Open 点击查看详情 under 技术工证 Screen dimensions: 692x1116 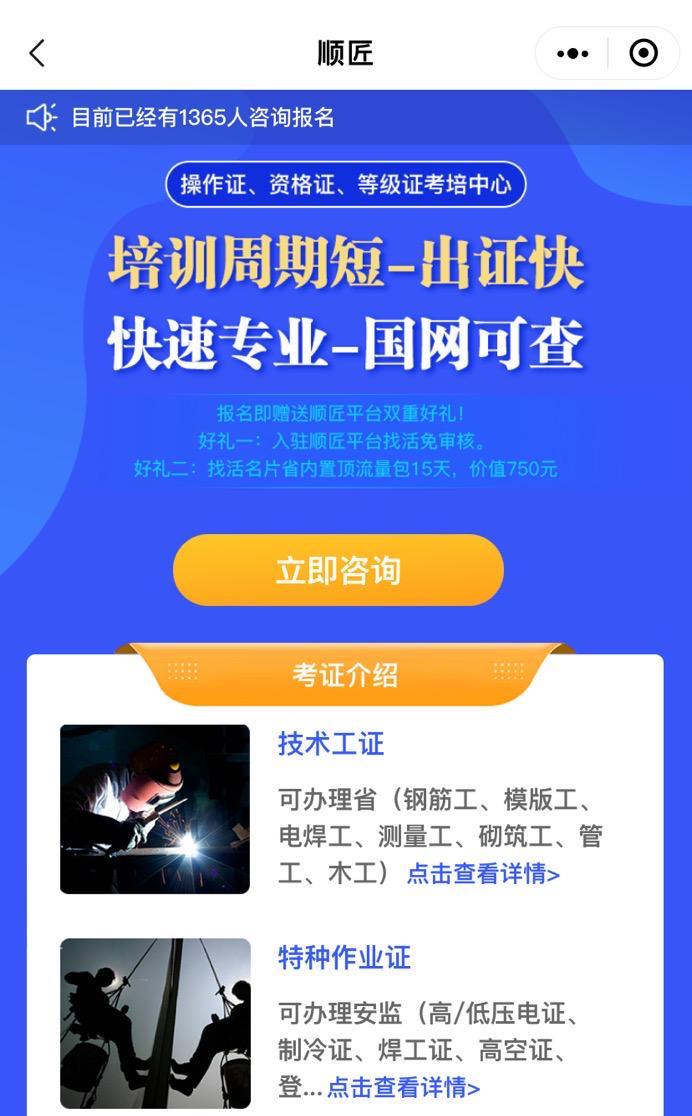[483, 873]
